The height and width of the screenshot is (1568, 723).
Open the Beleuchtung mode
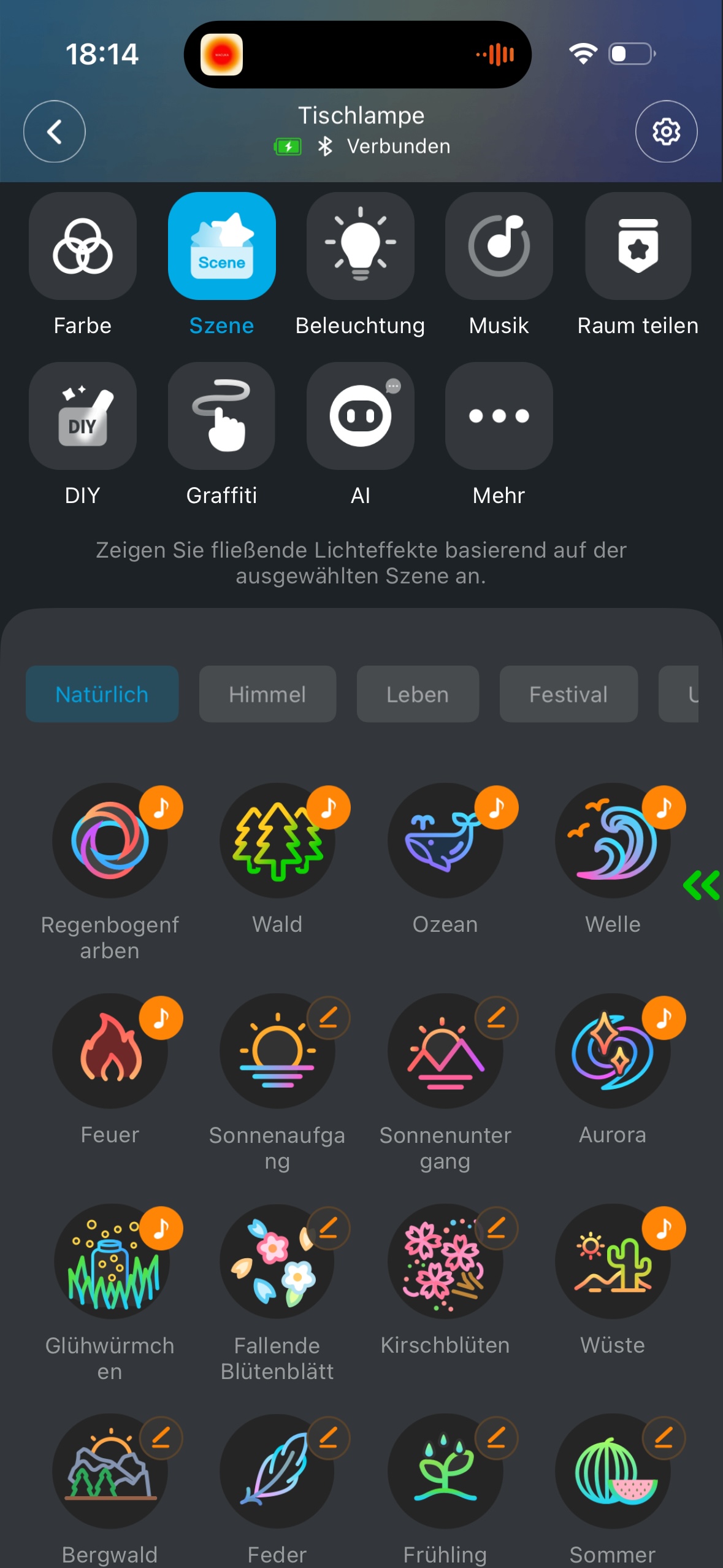coord(360,247)
